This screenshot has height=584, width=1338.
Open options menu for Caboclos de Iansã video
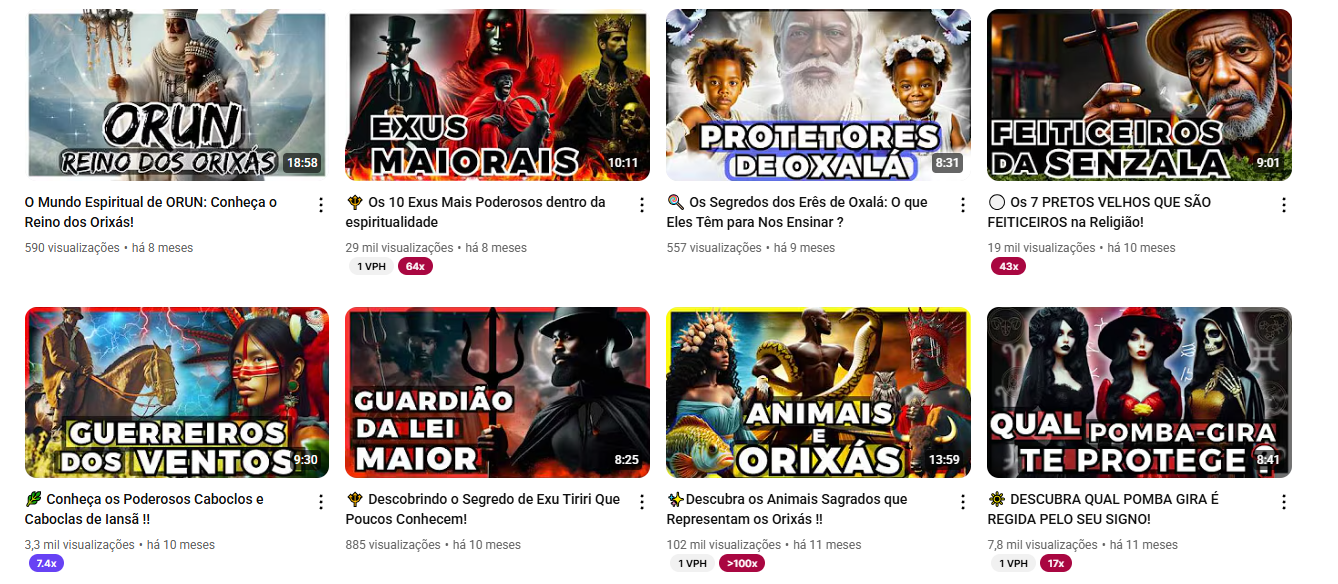tap(321, 502)
